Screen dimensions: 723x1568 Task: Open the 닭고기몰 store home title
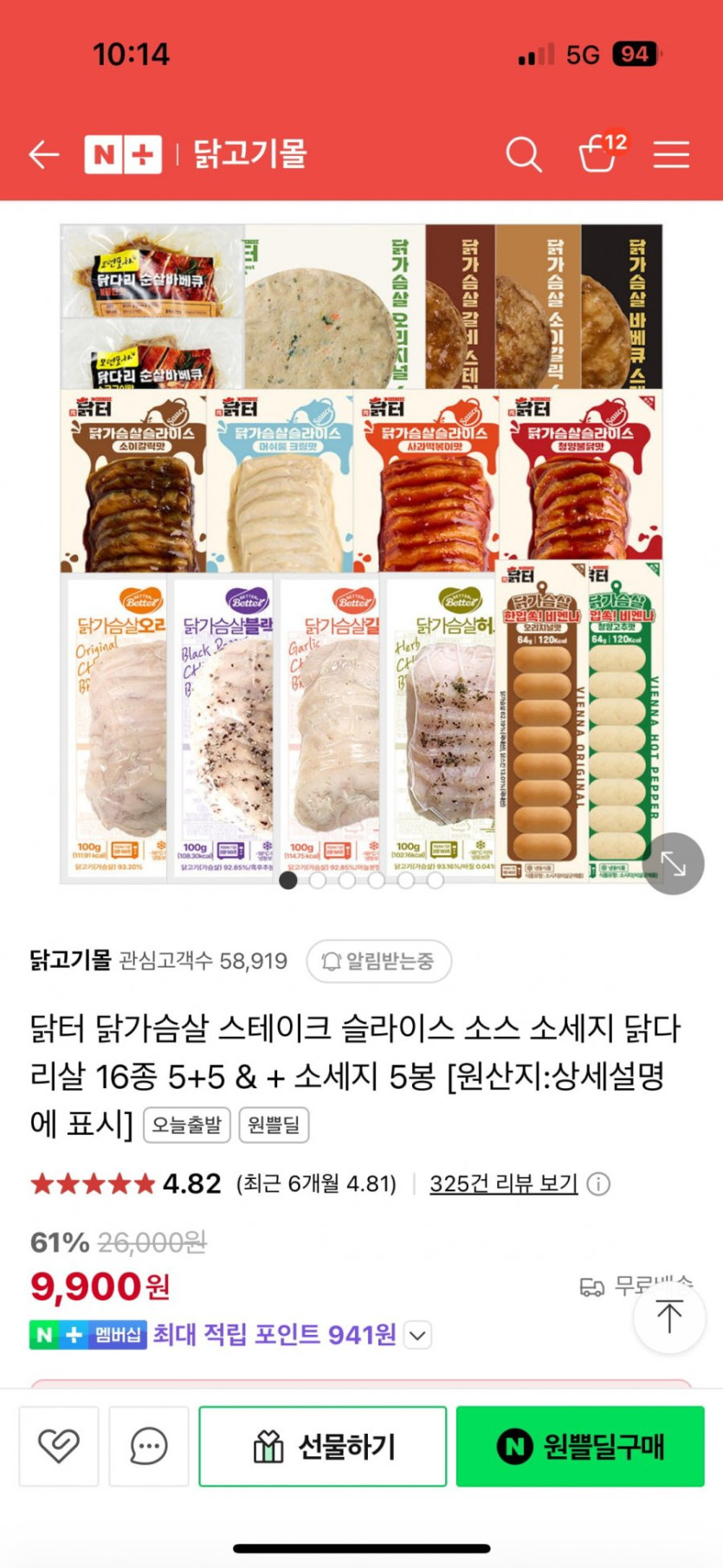click(249, 154)
